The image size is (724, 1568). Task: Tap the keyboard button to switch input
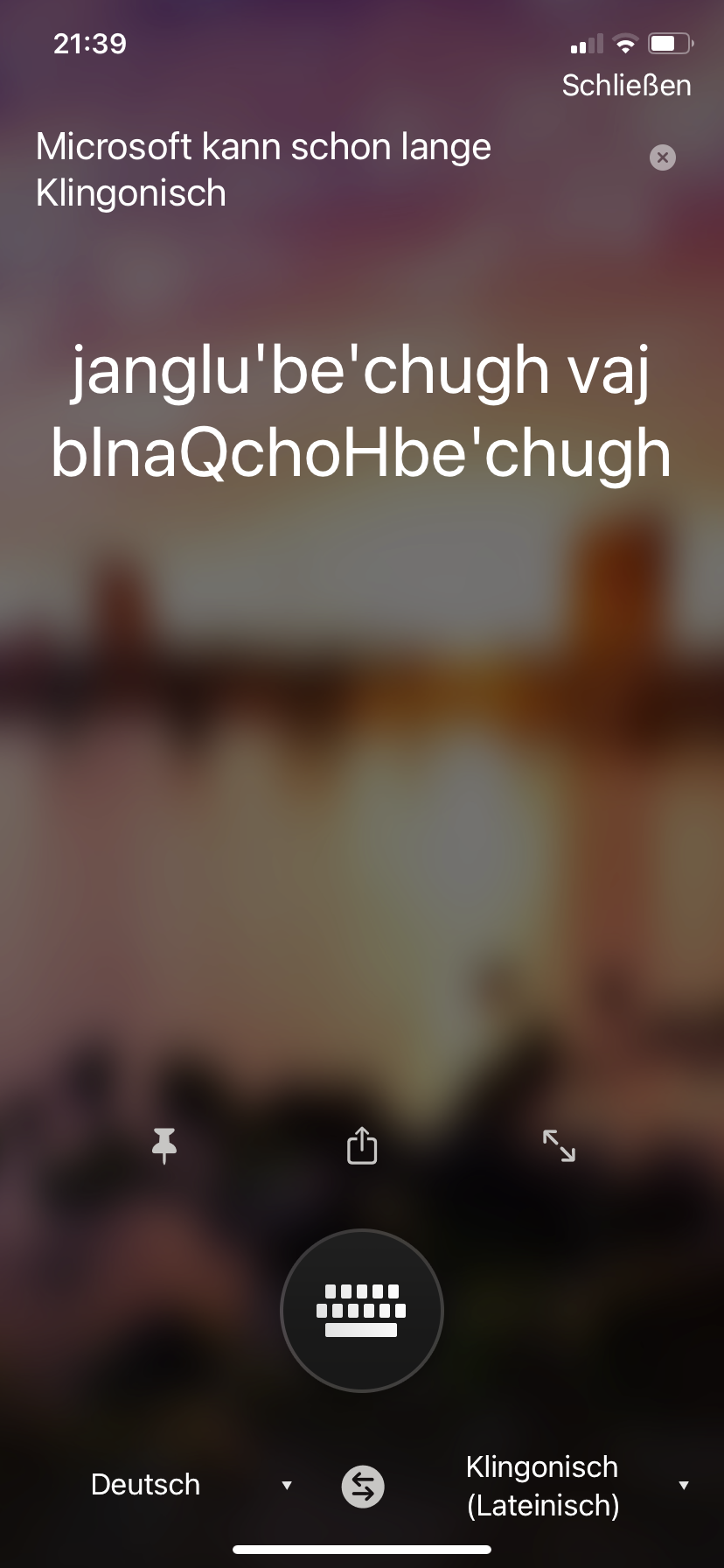[x=362, y=1310]
